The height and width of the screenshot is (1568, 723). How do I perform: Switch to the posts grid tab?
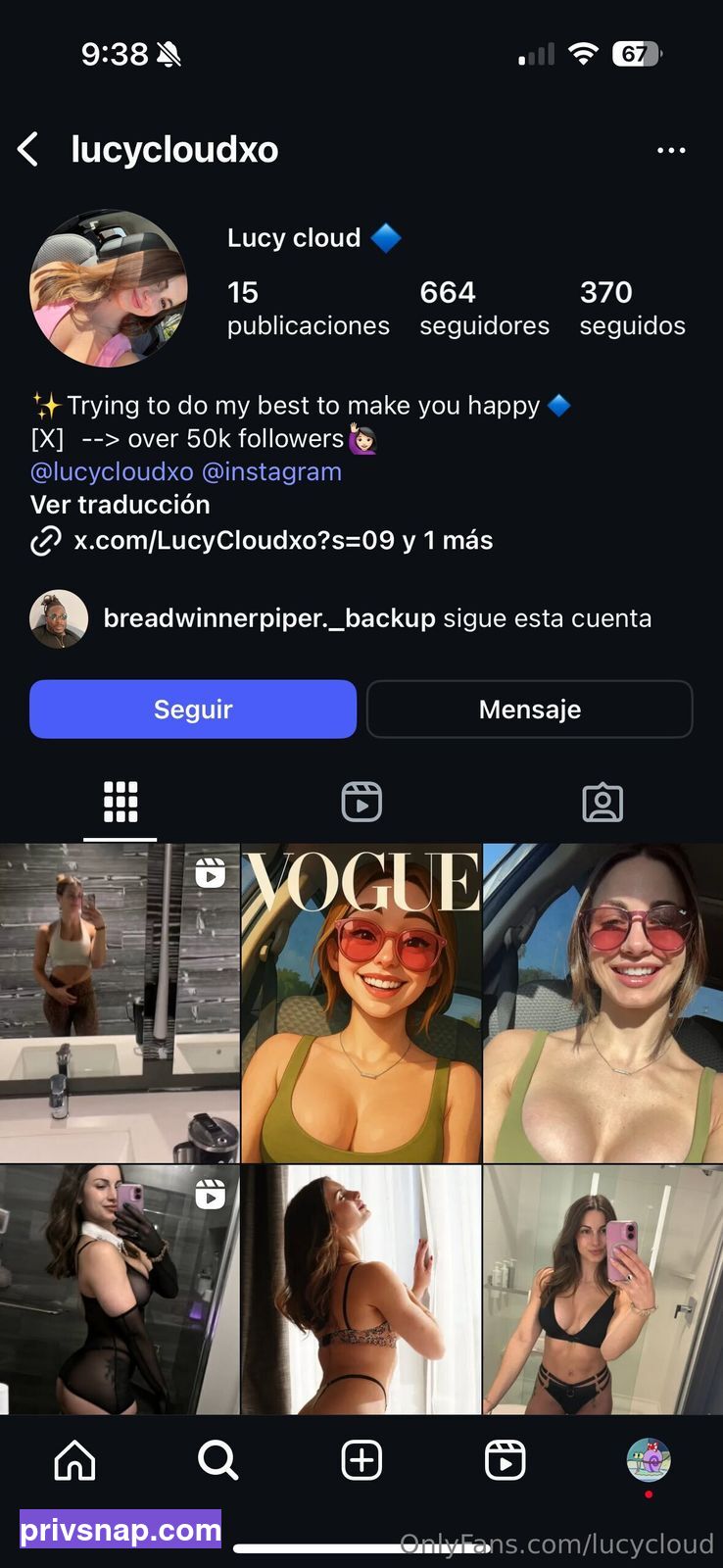tap(120, 802)
